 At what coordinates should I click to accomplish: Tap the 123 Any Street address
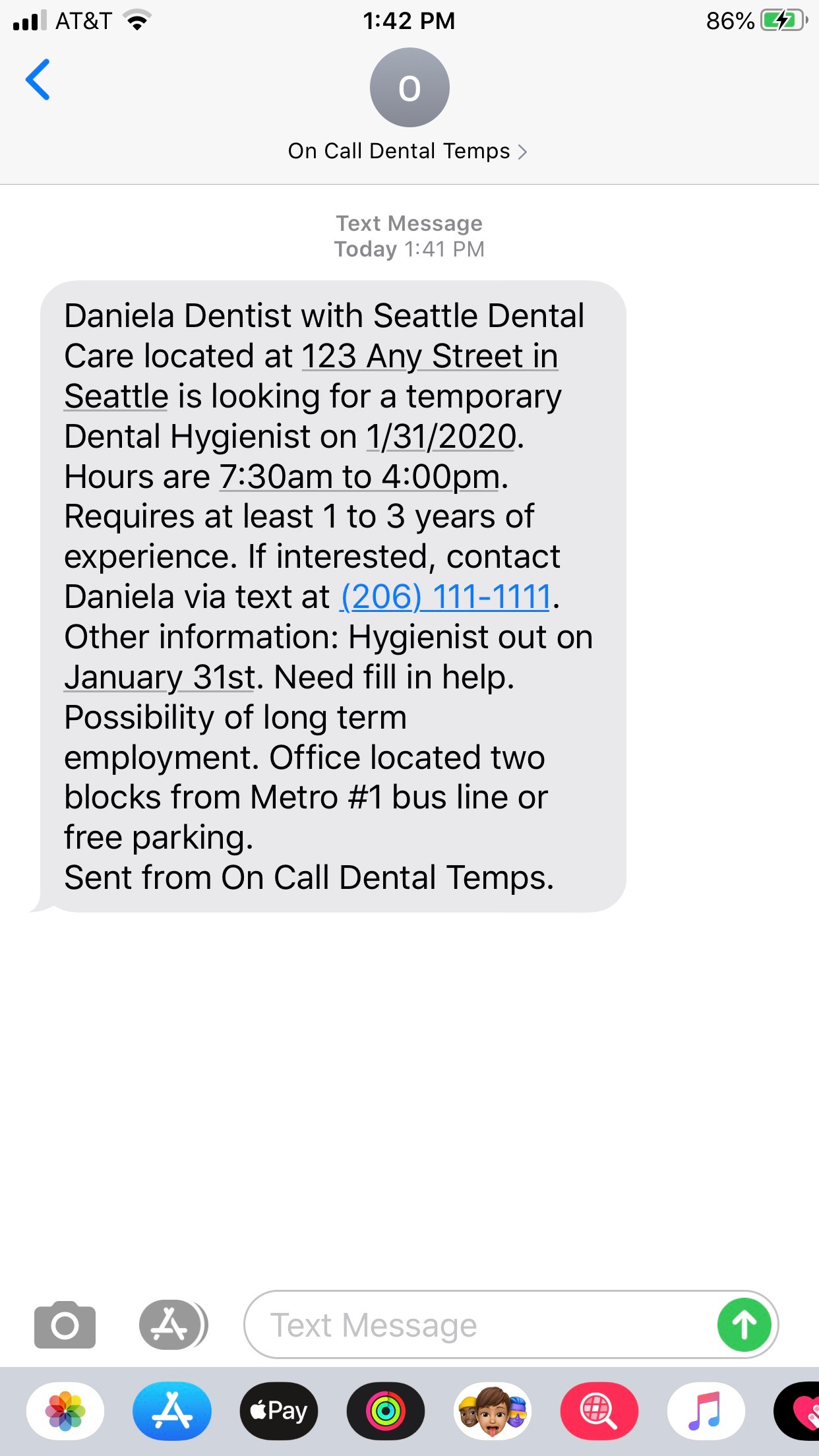tap(429, 355)
